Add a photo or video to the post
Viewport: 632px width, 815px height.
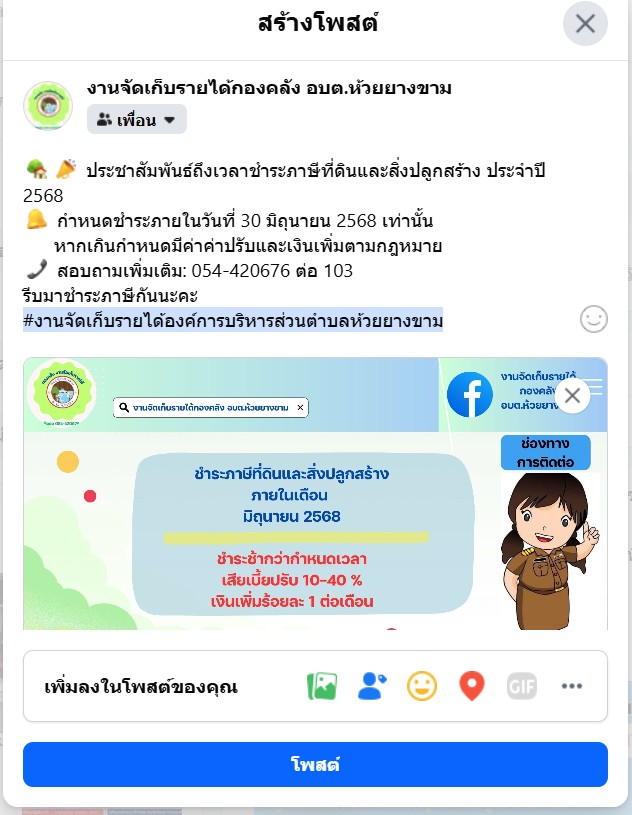coord(321,686)
